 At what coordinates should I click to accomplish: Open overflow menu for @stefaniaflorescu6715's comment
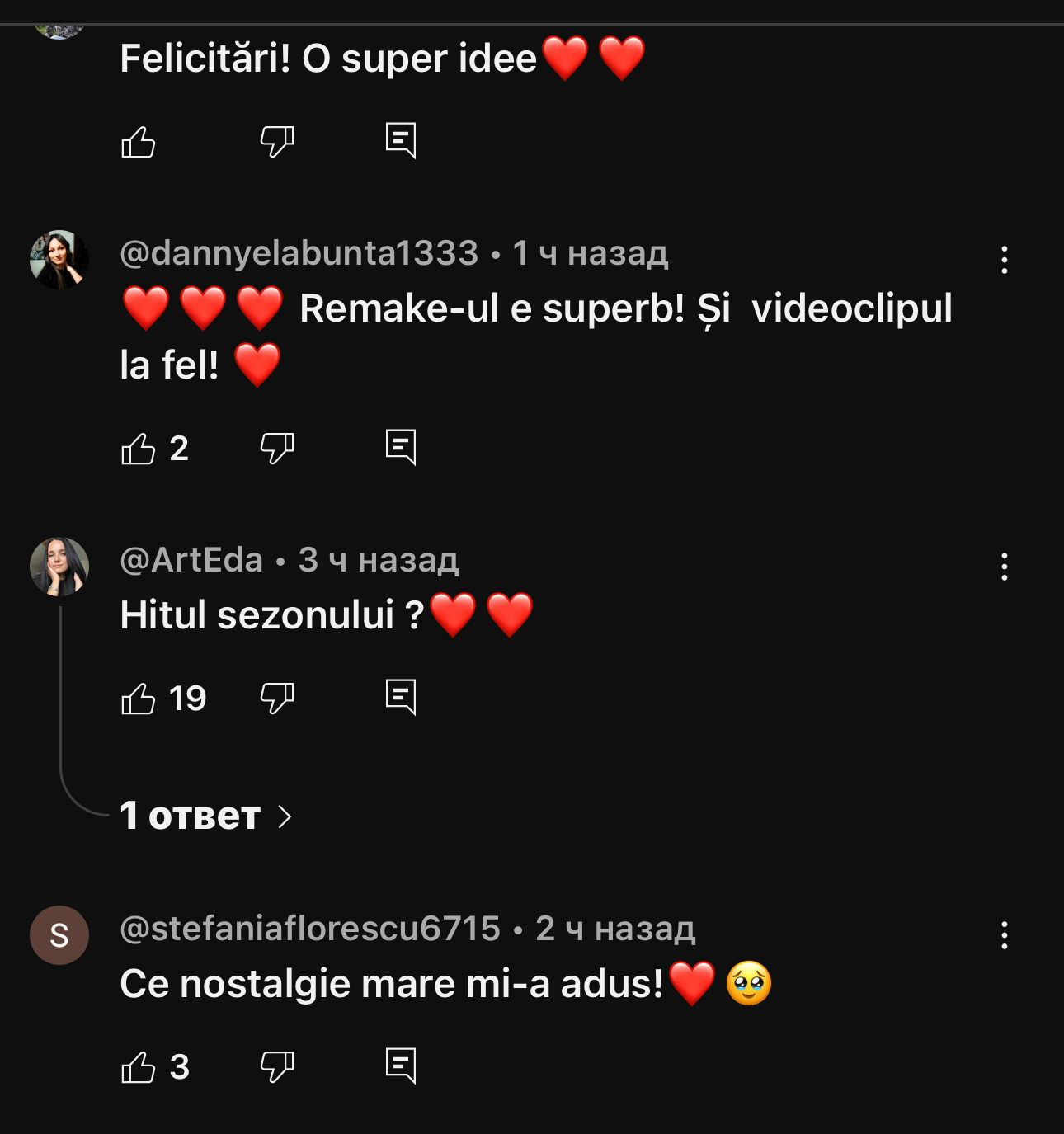(1004, 935)
